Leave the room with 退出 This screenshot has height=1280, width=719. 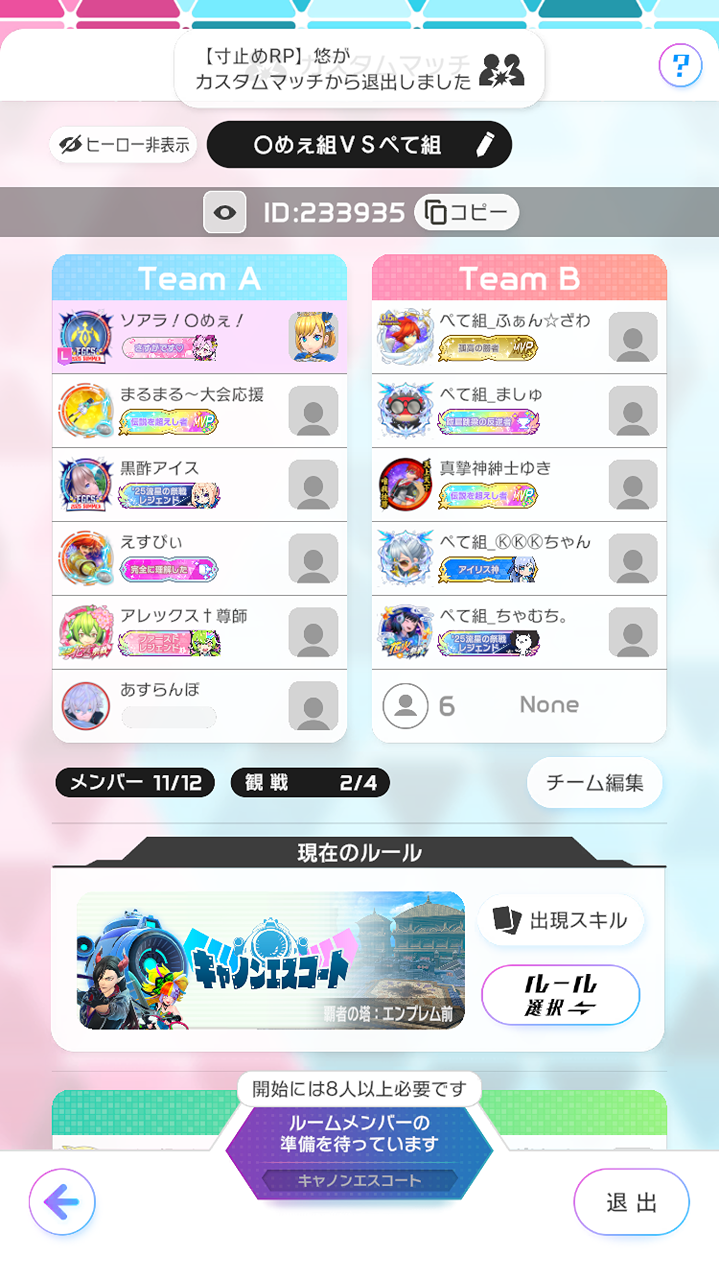click(x=631, y=1202)
